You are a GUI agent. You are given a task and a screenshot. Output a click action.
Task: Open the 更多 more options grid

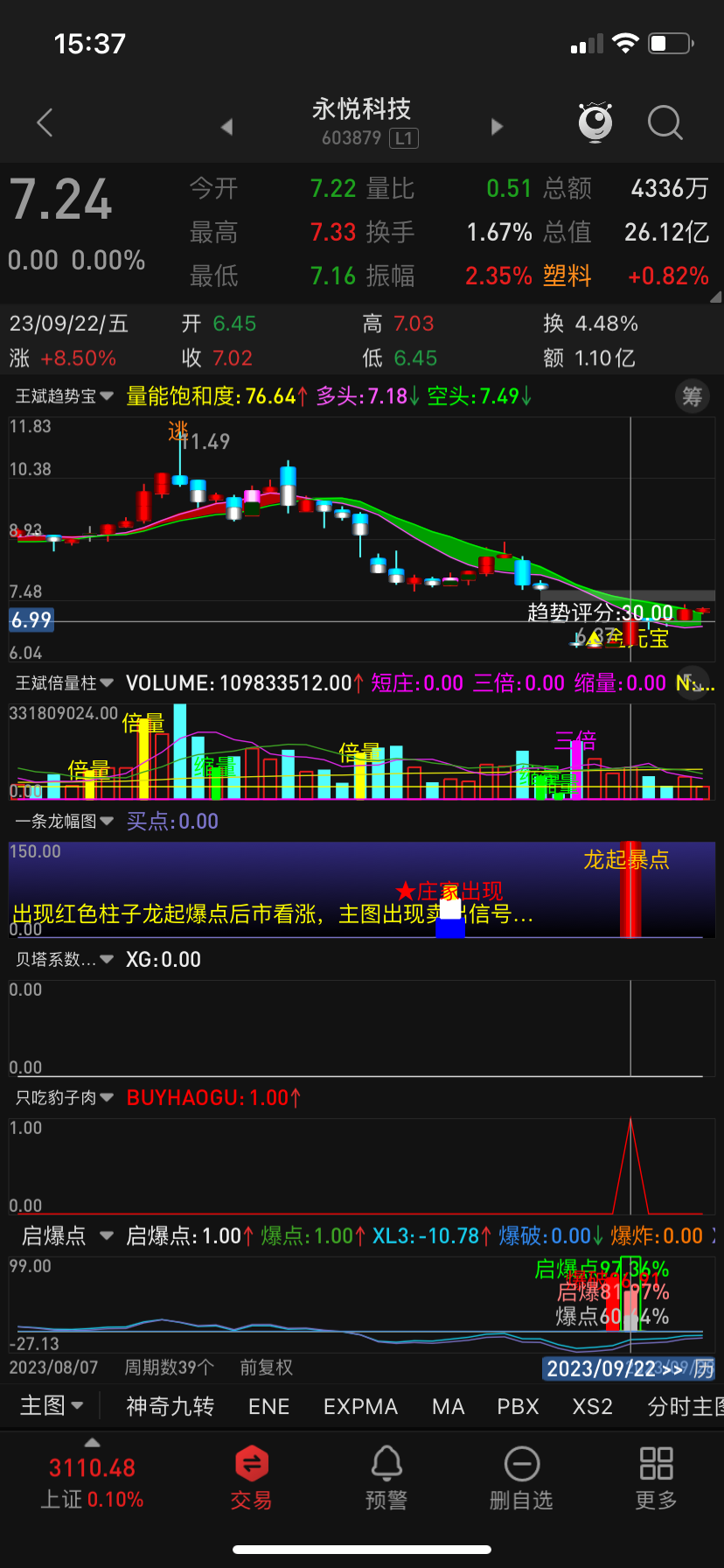click(x=656, y=1479)
